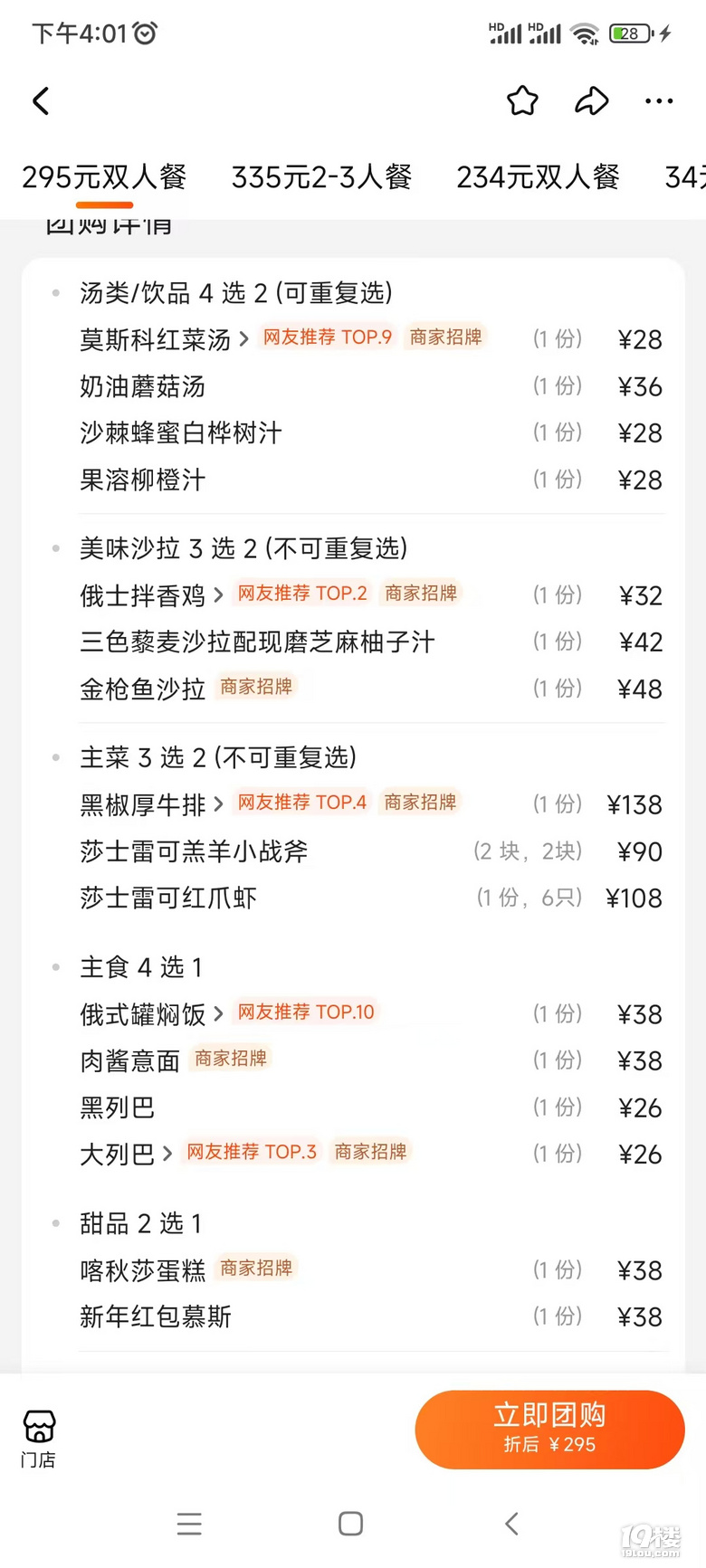Open 大列巴 dish details
The image size is (706, 1568).
126,1154
